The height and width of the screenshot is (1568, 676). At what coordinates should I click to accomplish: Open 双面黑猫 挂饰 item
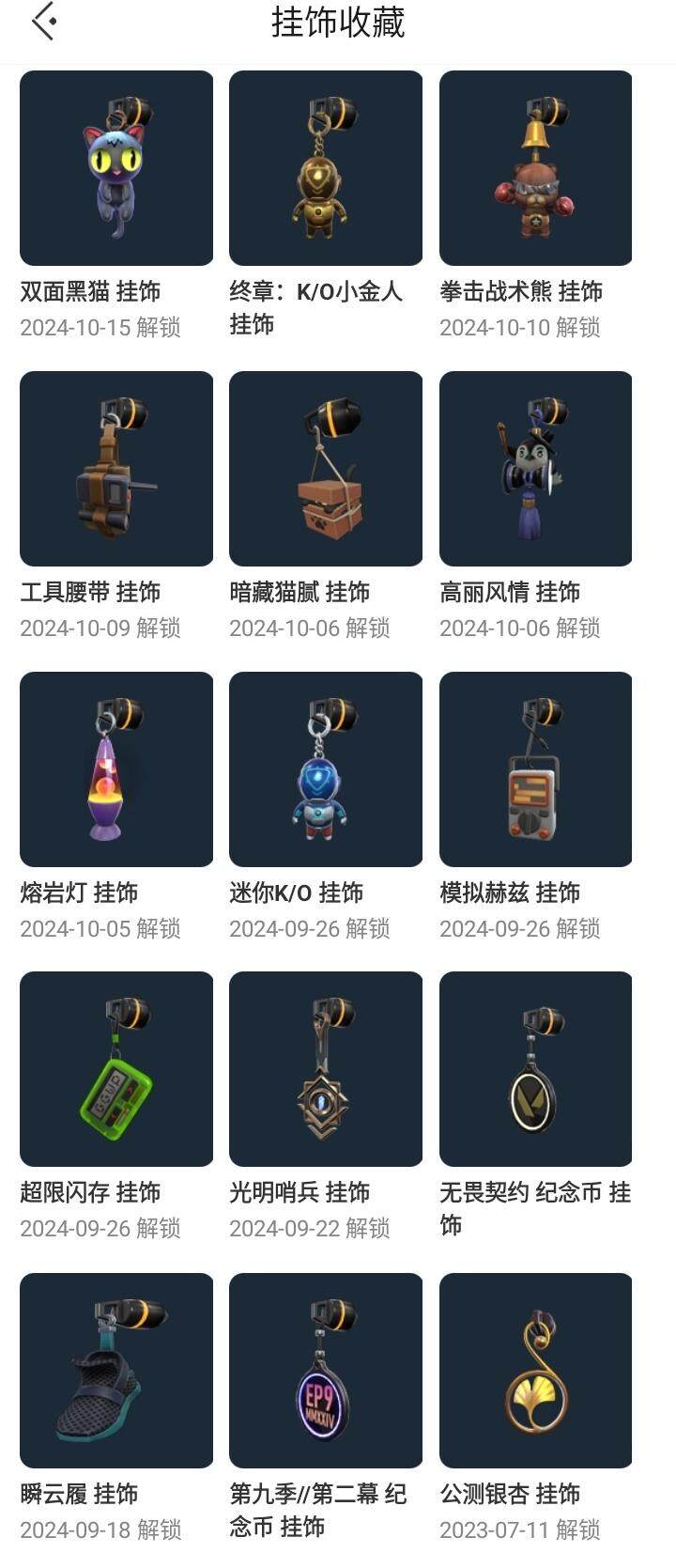click(x=116, y=169)
